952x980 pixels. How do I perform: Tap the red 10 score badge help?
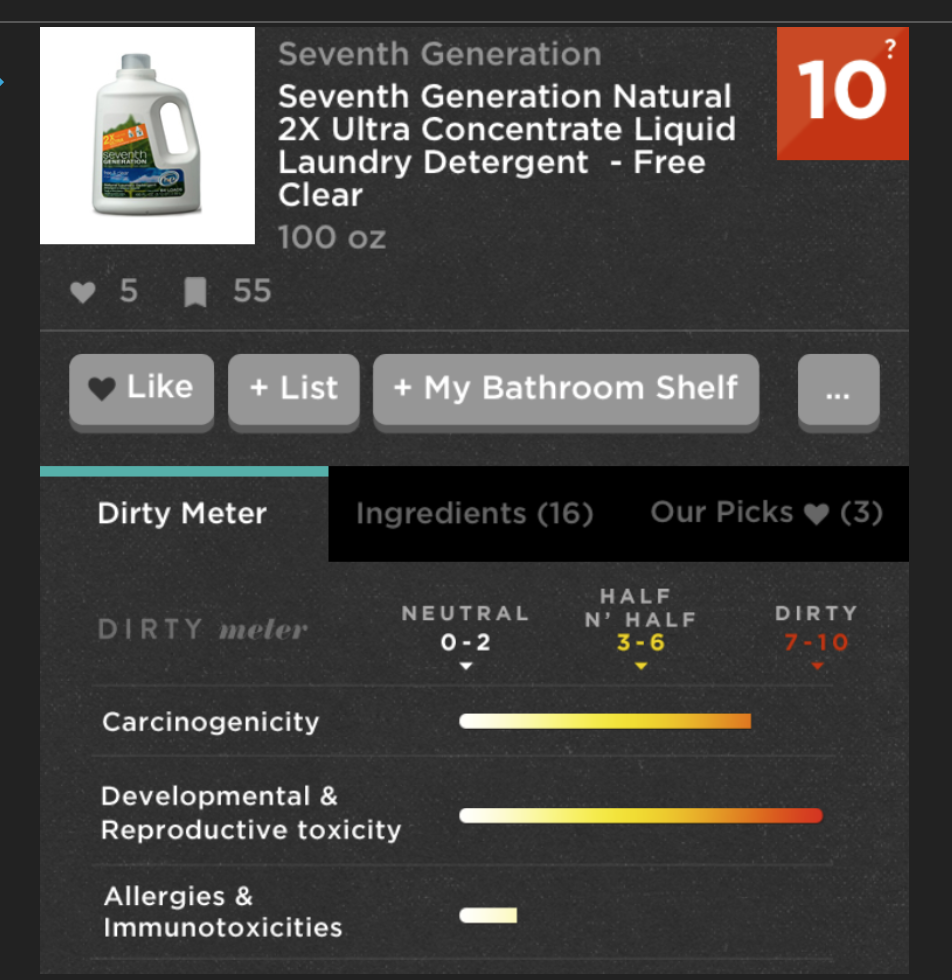pyautogui.click(x=890, y=47)
